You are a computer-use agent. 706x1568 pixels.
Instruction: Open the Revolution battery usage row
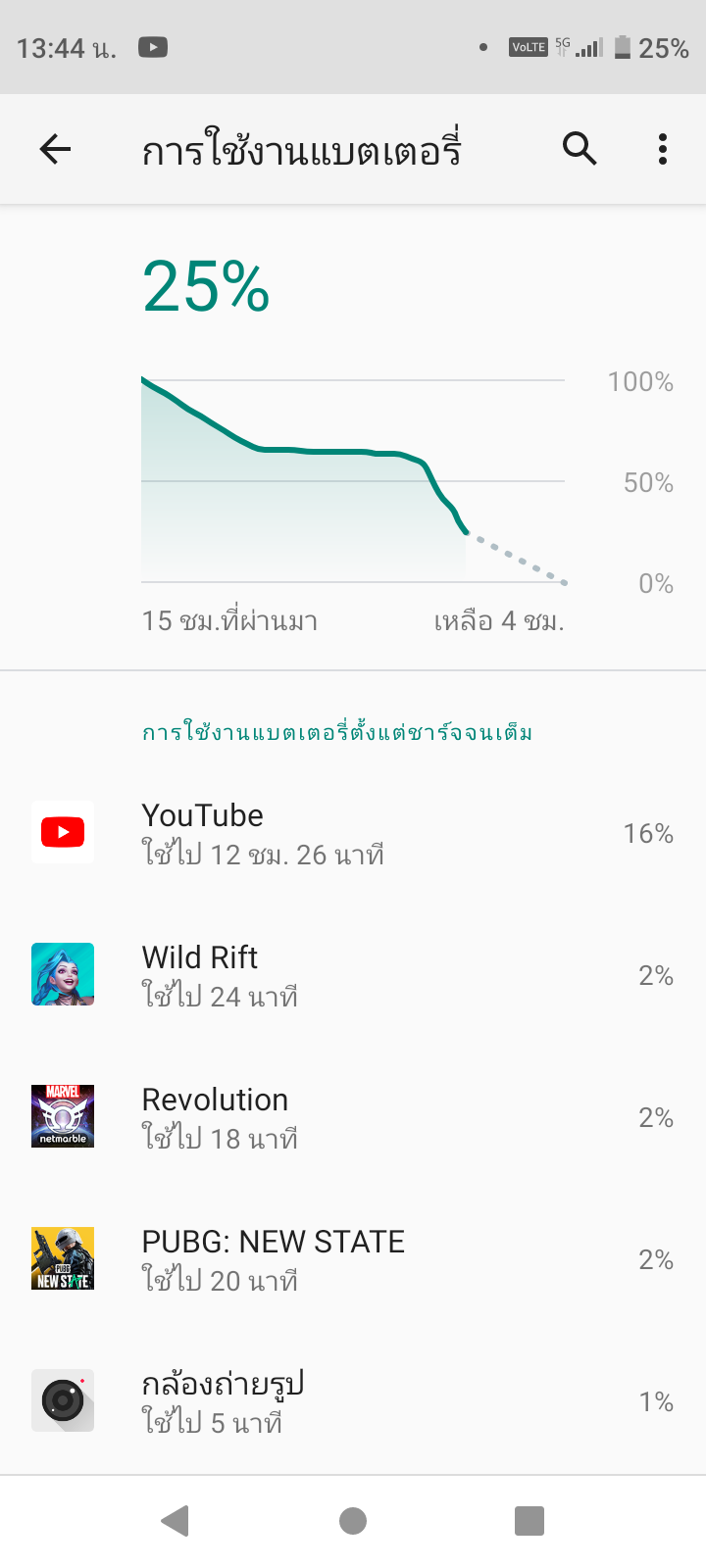tap(353, 1117)
